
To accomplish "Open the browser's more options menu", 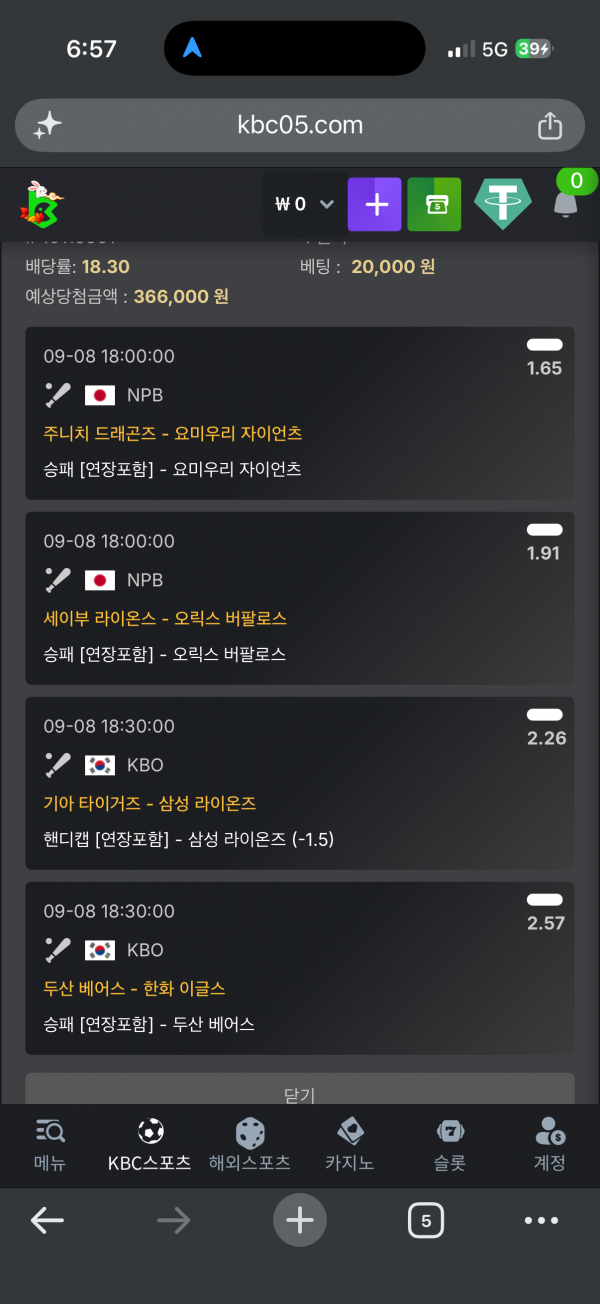I will coord(542,1220).
